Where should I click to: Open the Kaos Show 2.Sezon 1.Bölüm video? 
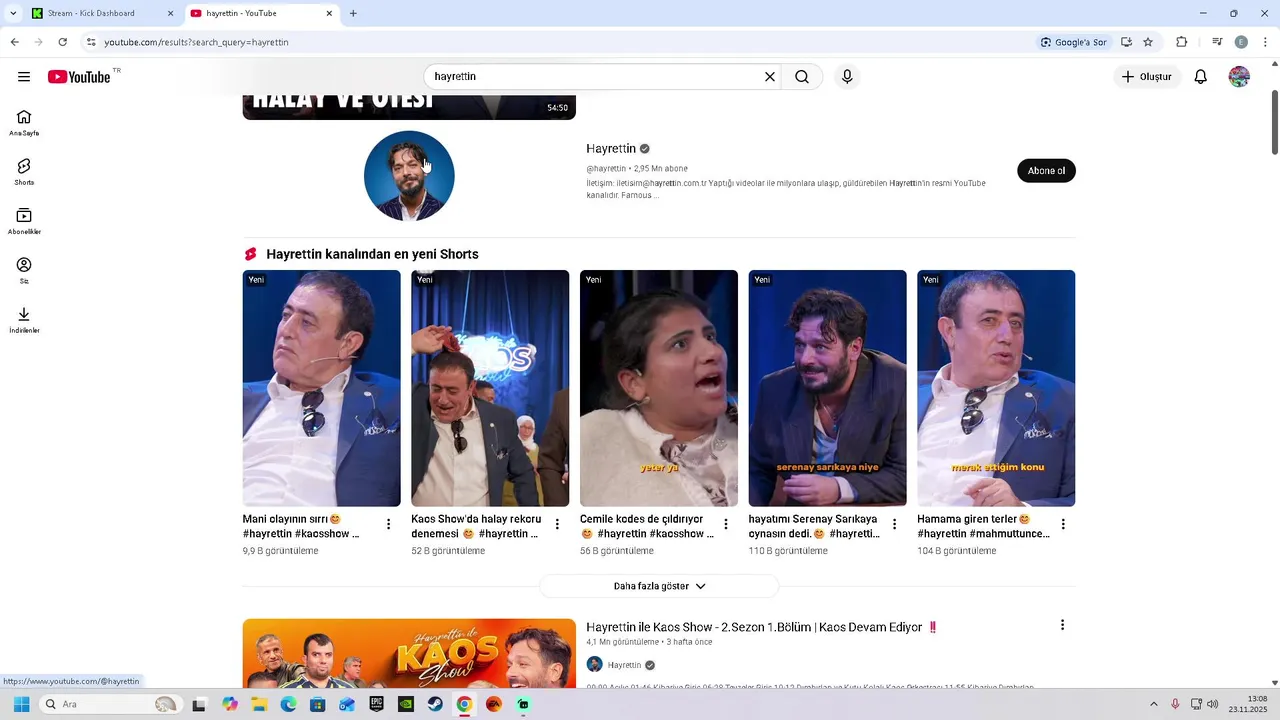click(753, 627)
